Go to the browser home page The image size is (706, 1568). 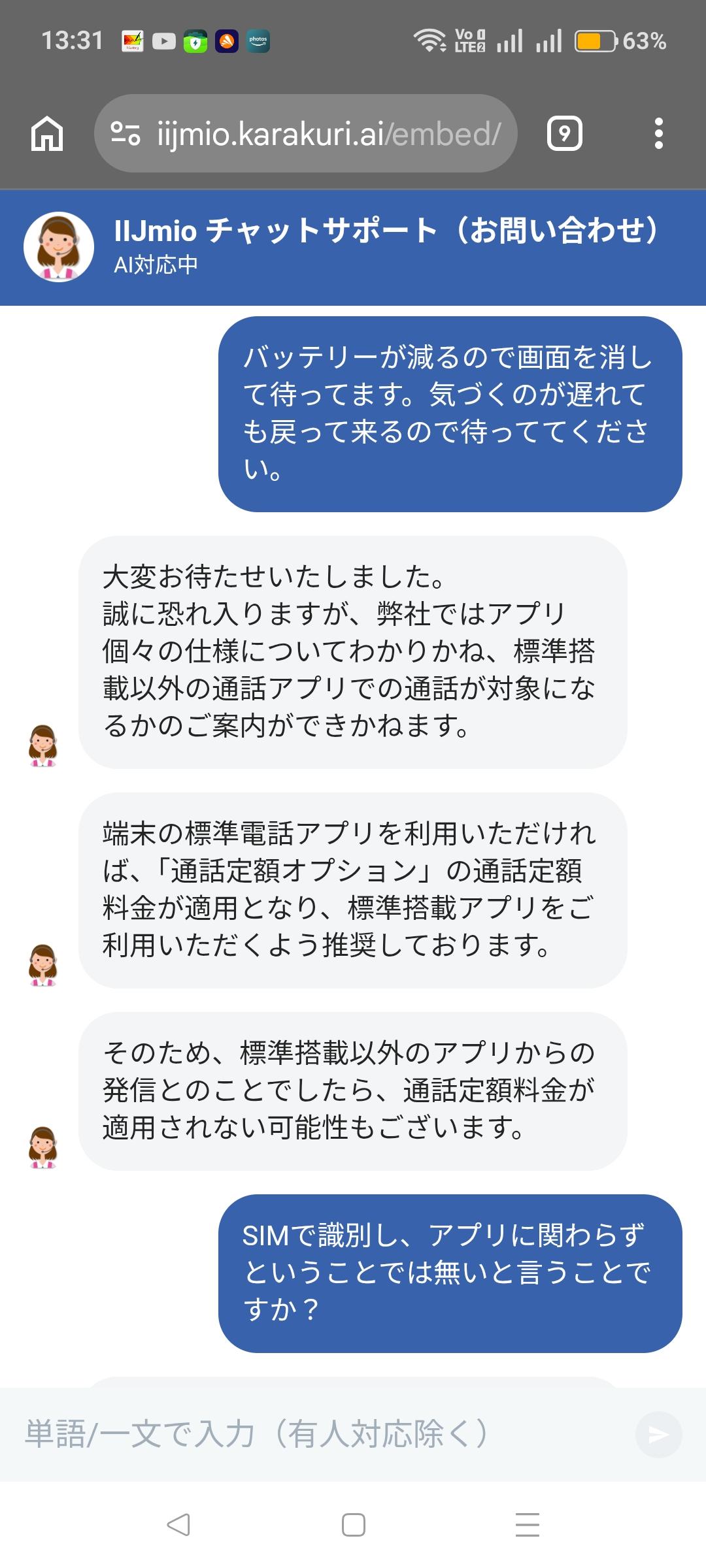click(47, 134)
